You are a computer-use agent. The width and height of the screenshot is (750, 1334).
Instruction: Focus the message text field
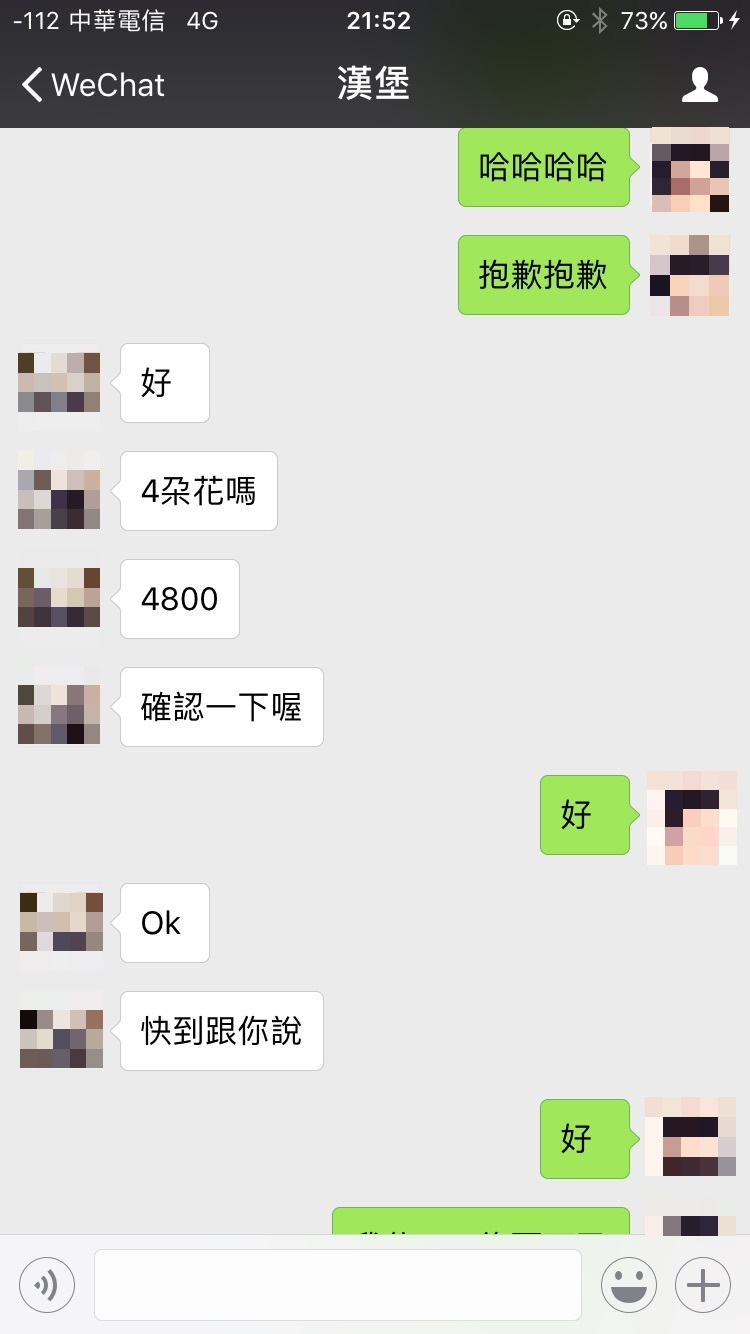pos(338,1285)
